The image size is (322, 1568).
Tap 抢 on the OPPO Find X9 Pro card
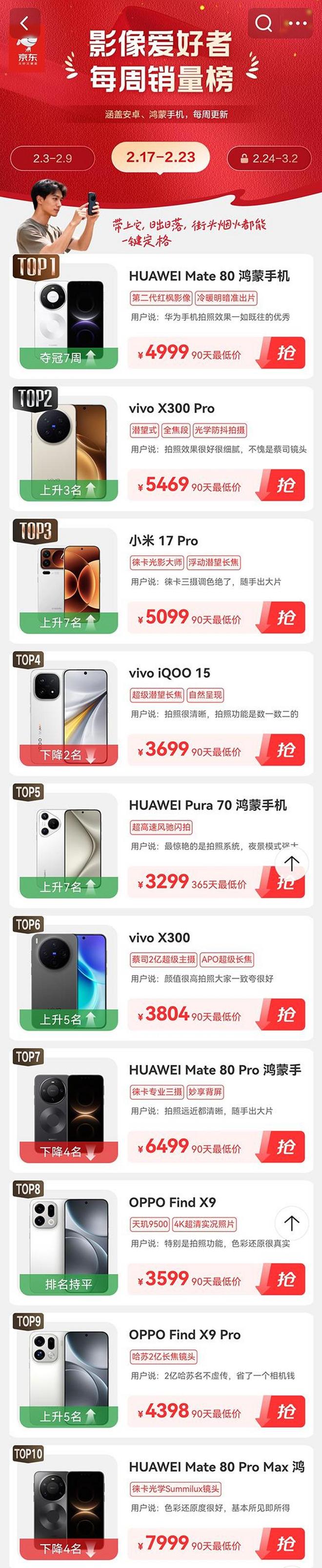284,1412
